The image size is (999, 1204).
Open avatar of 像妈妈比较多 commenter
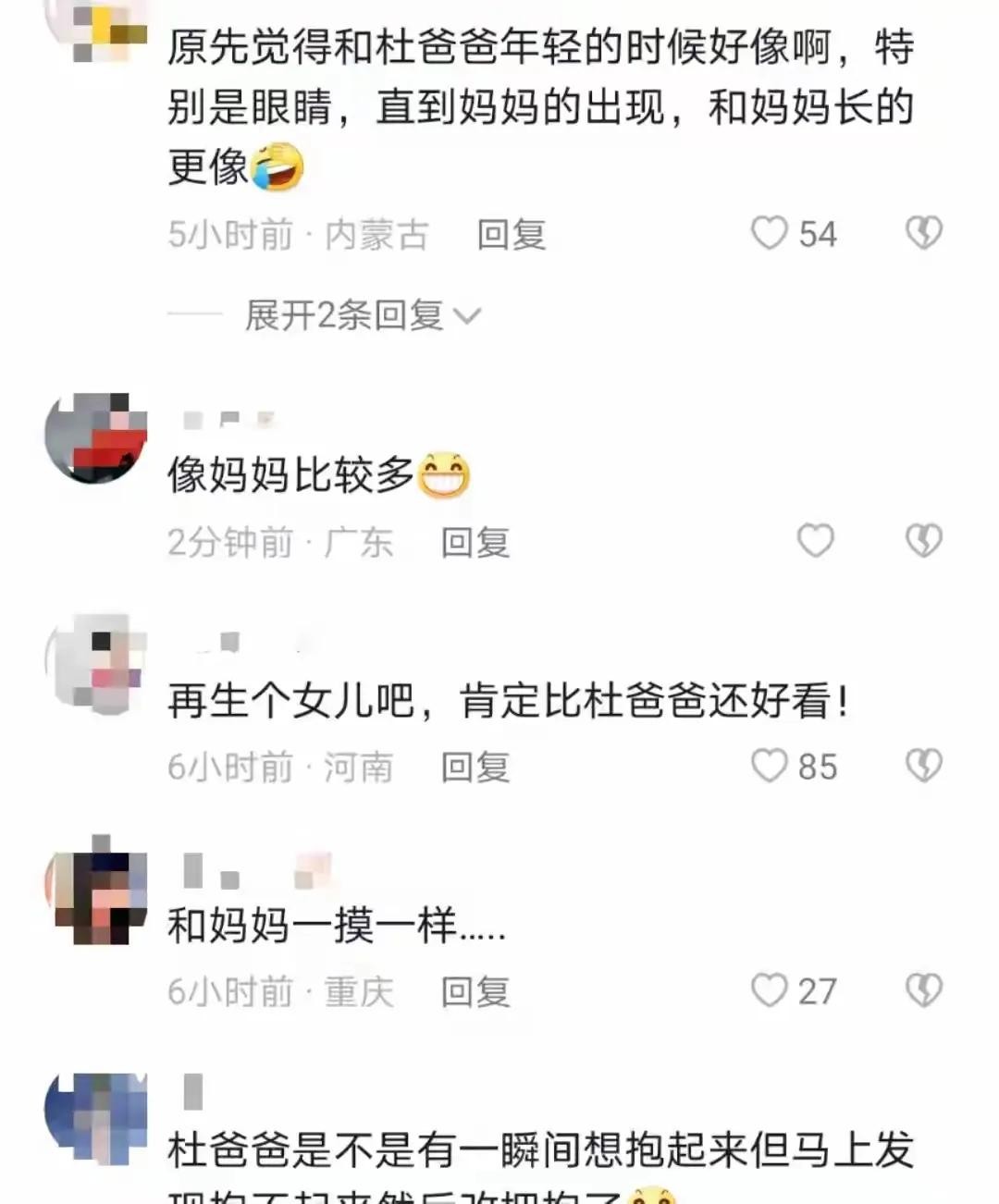point(96,439)
